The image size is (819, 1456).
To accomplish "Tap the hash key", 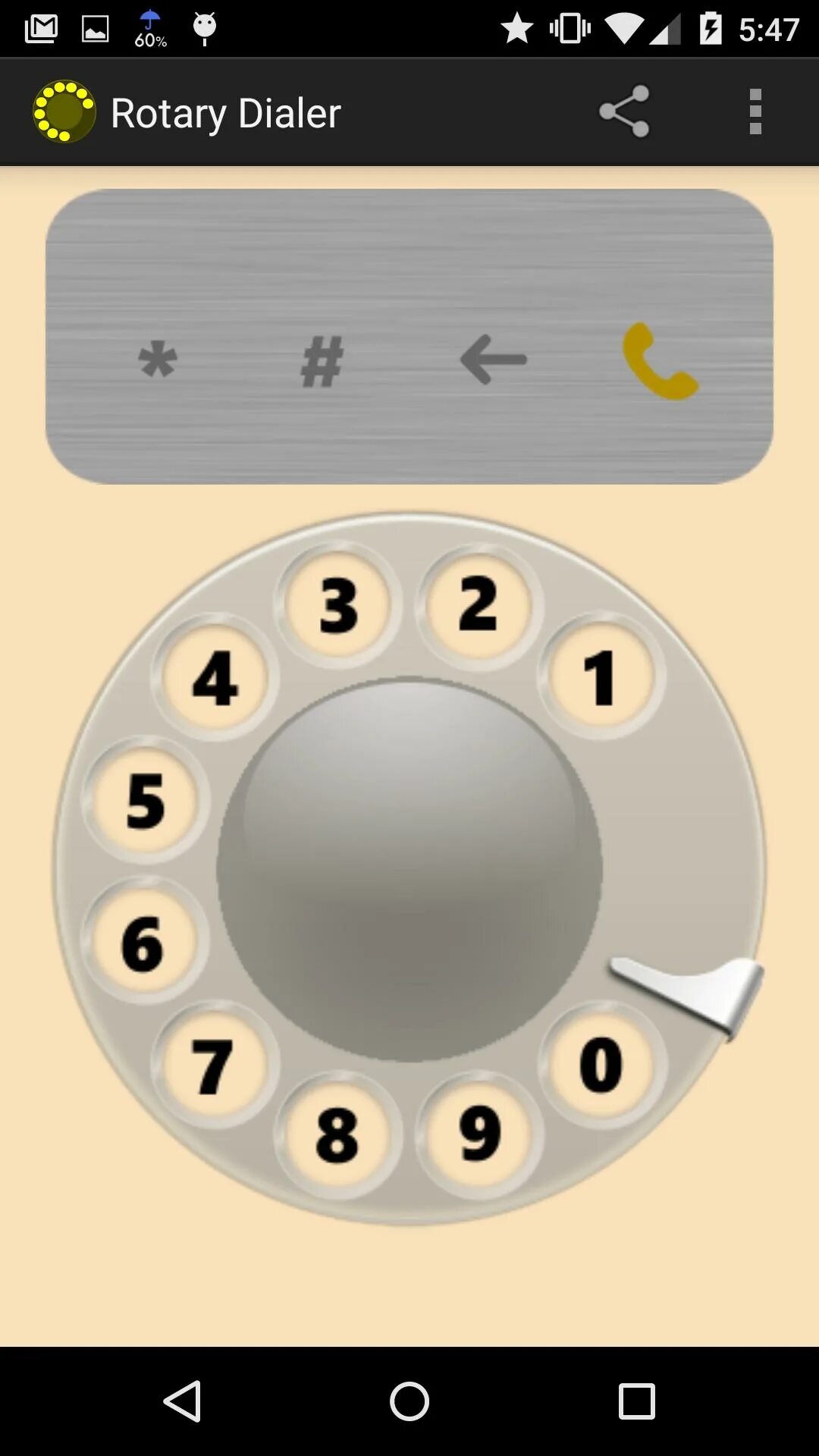I will point(322,361).
